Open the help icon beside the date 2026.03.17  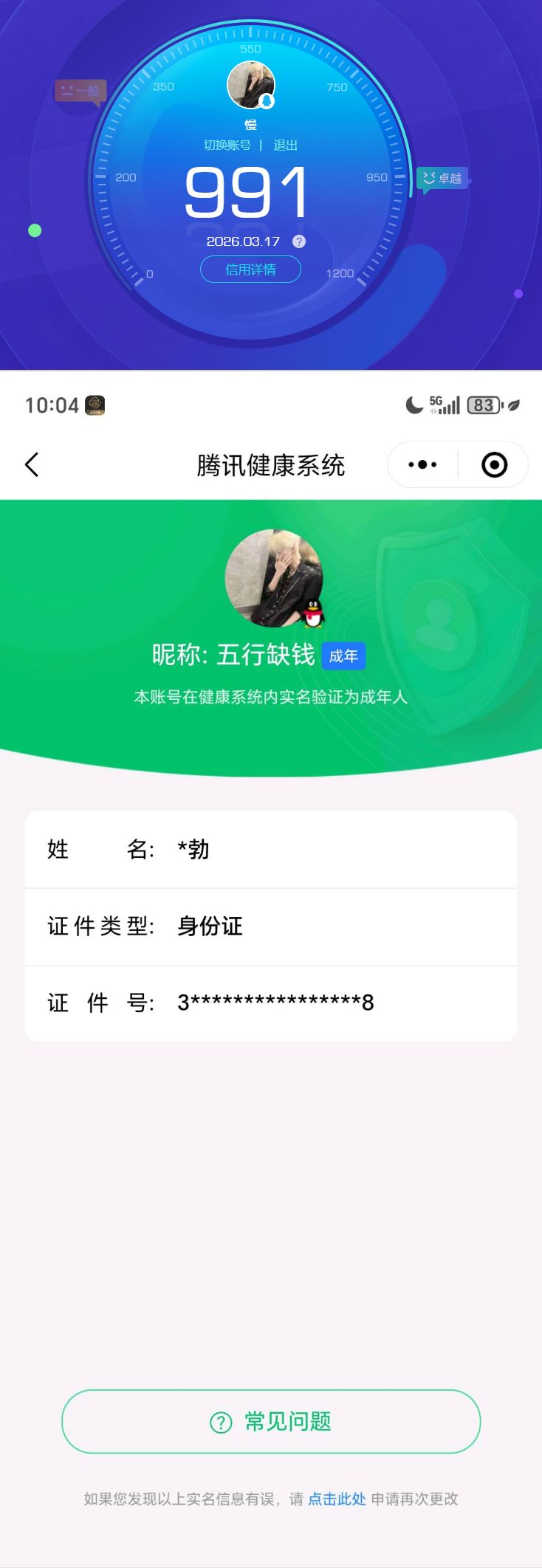[x=299, y=241]
